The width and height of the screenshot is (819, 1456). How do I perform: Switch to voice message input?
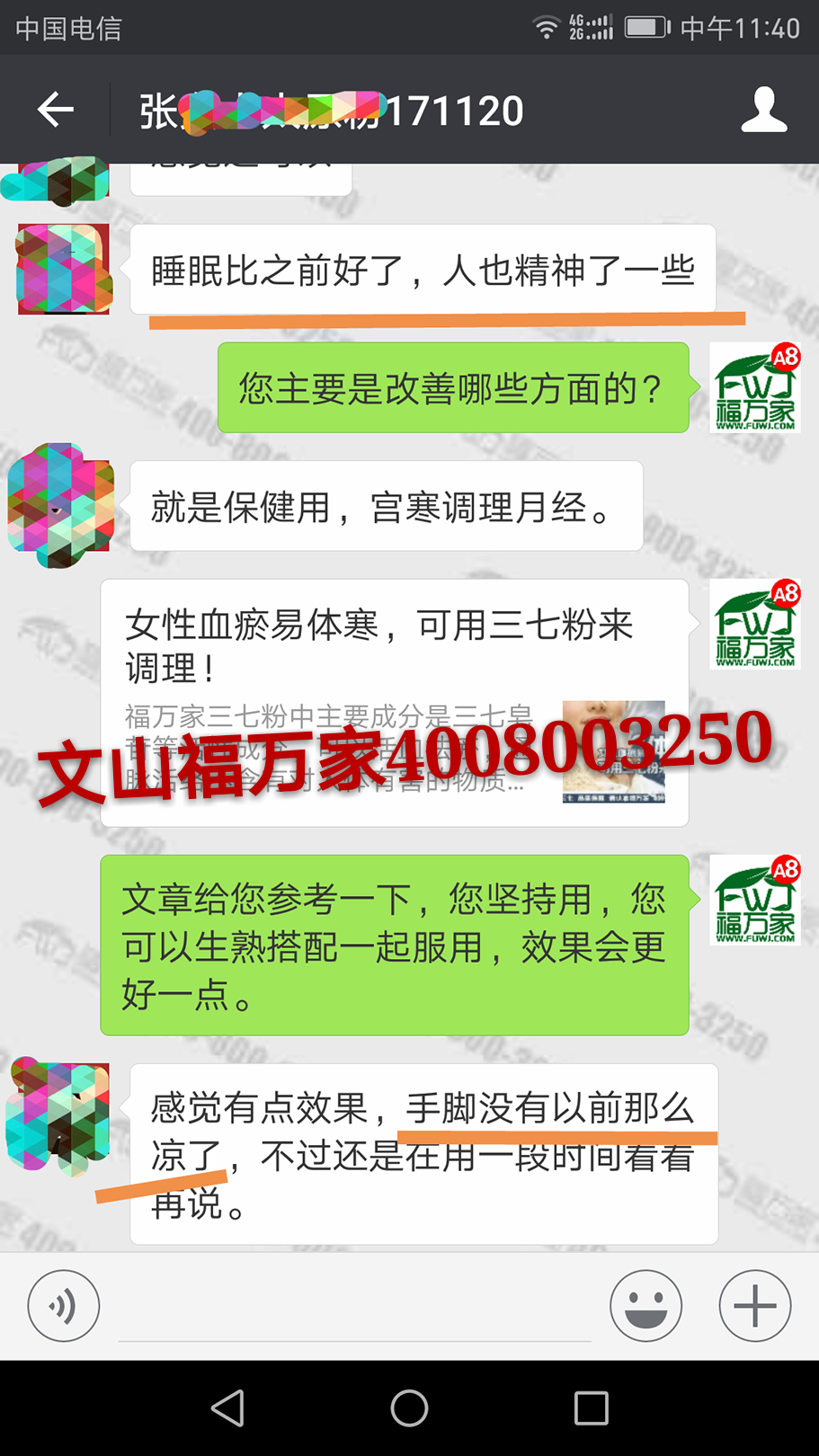point(63,1305)
